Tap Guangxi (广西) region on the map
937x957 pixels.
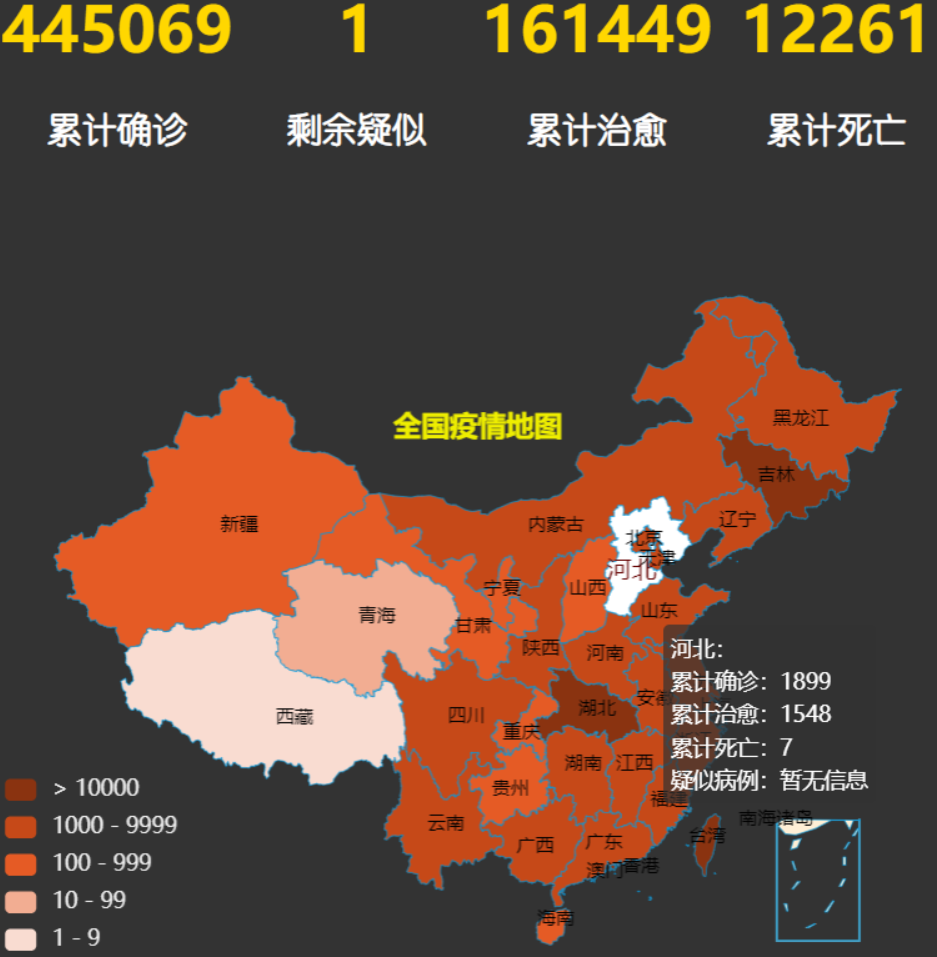537,845
